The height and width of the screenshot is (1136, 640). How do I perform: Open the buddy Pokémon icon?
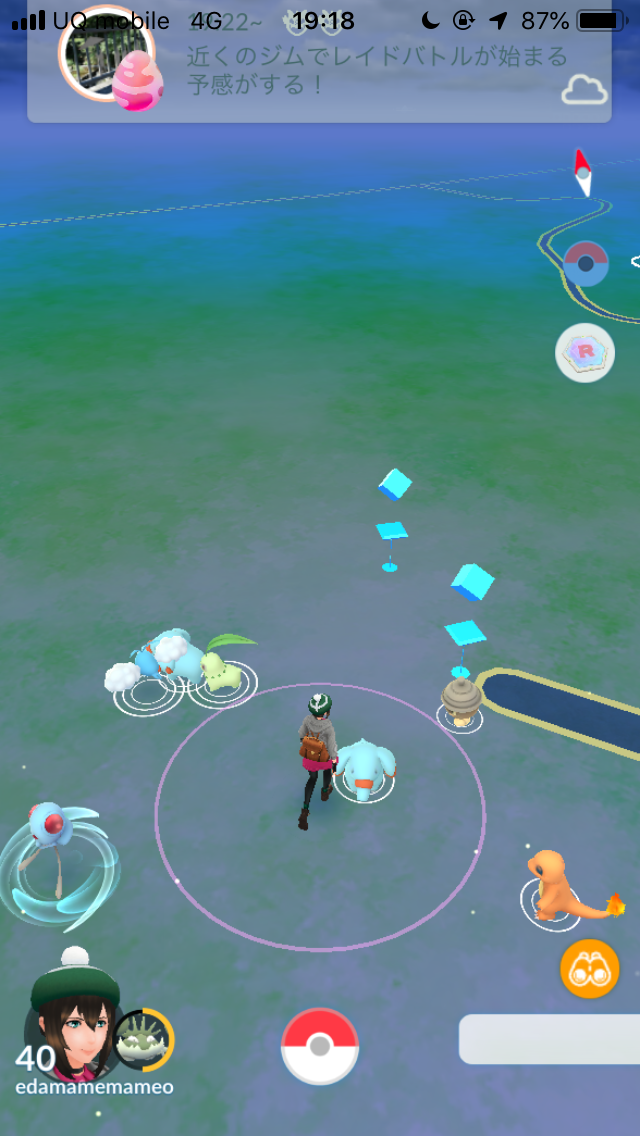(144, 1039)
